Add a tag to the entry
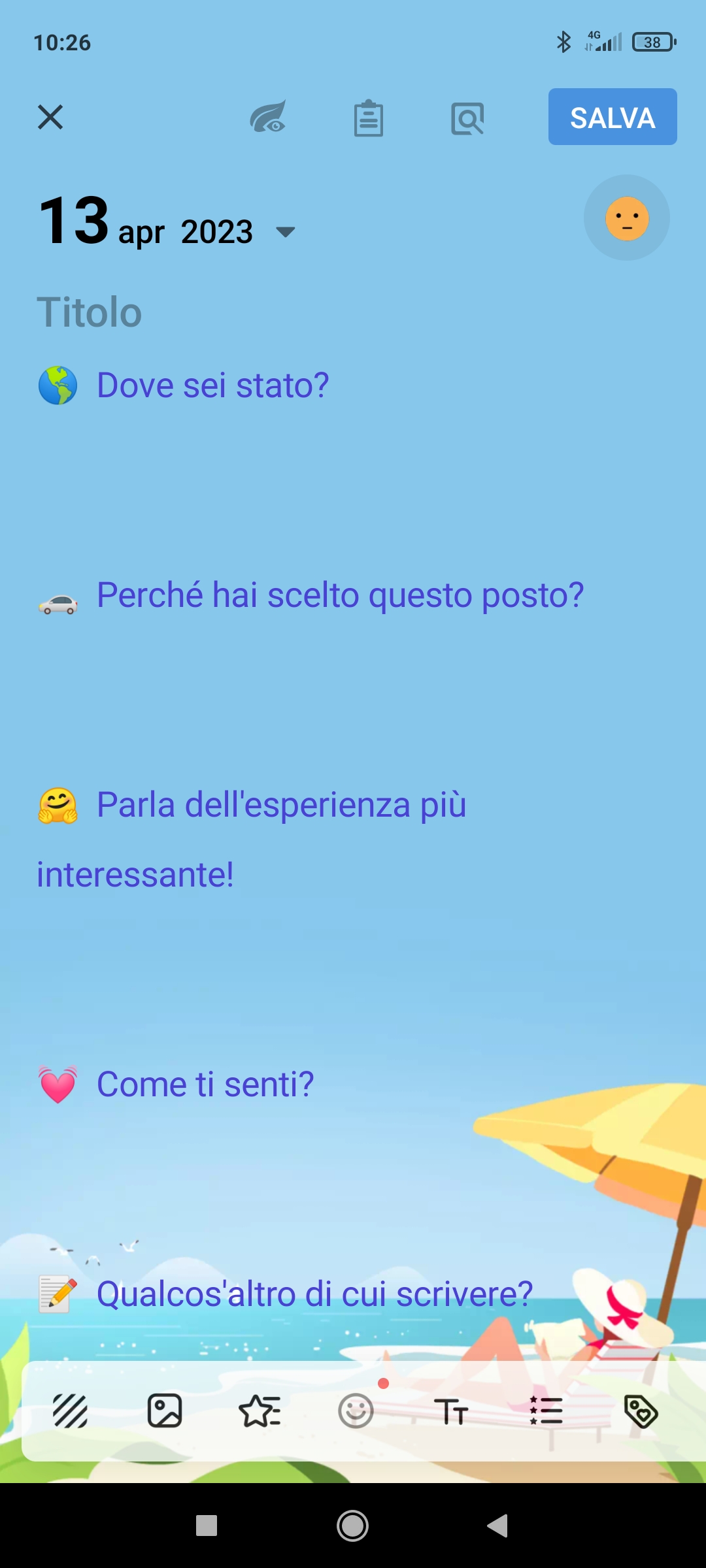Screen dimensions: 706x1568 [x=641, y=1411]
